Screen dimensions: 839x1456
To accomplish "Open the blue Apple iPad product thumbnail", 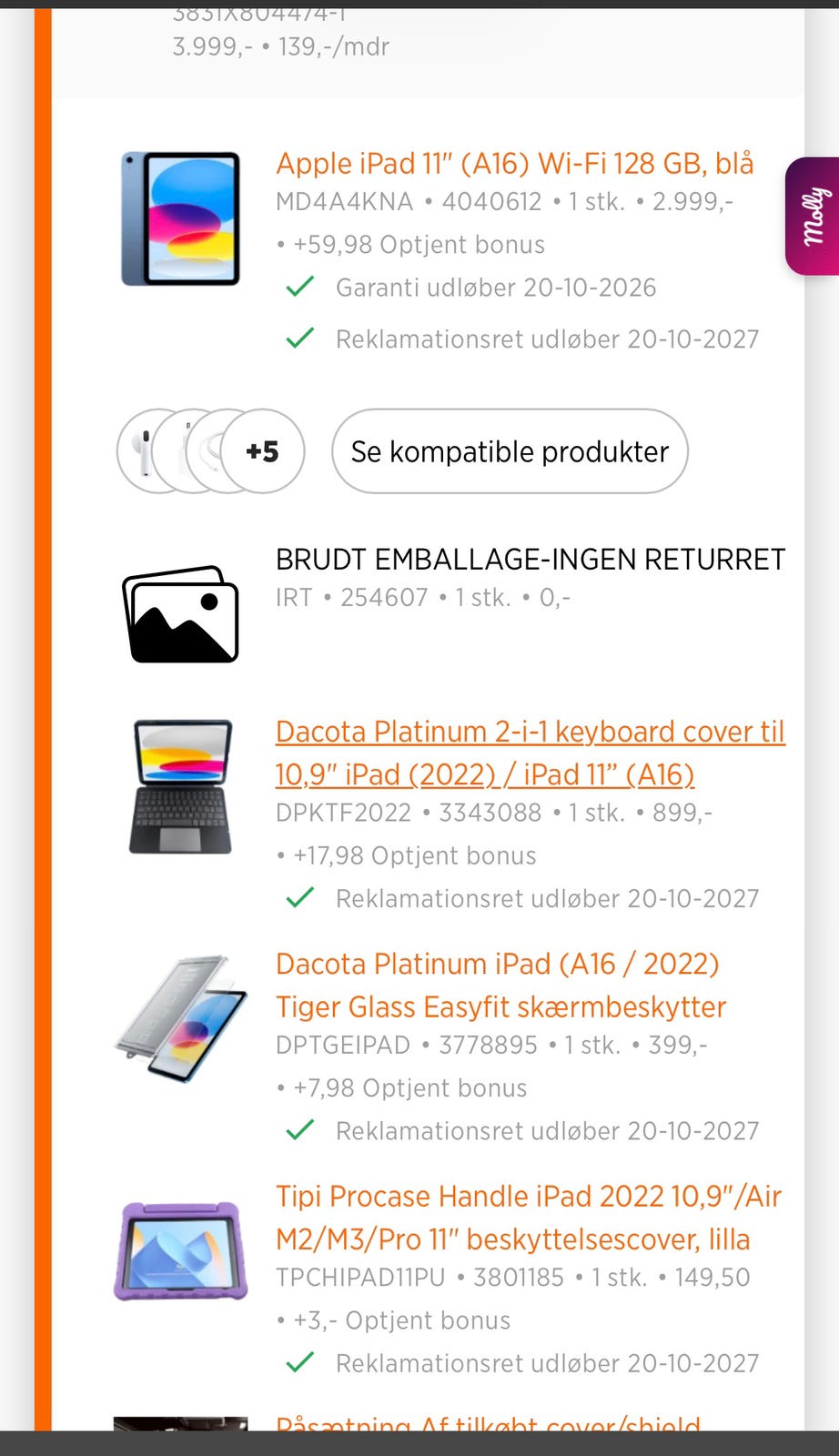I will click(x=179, y=217).
